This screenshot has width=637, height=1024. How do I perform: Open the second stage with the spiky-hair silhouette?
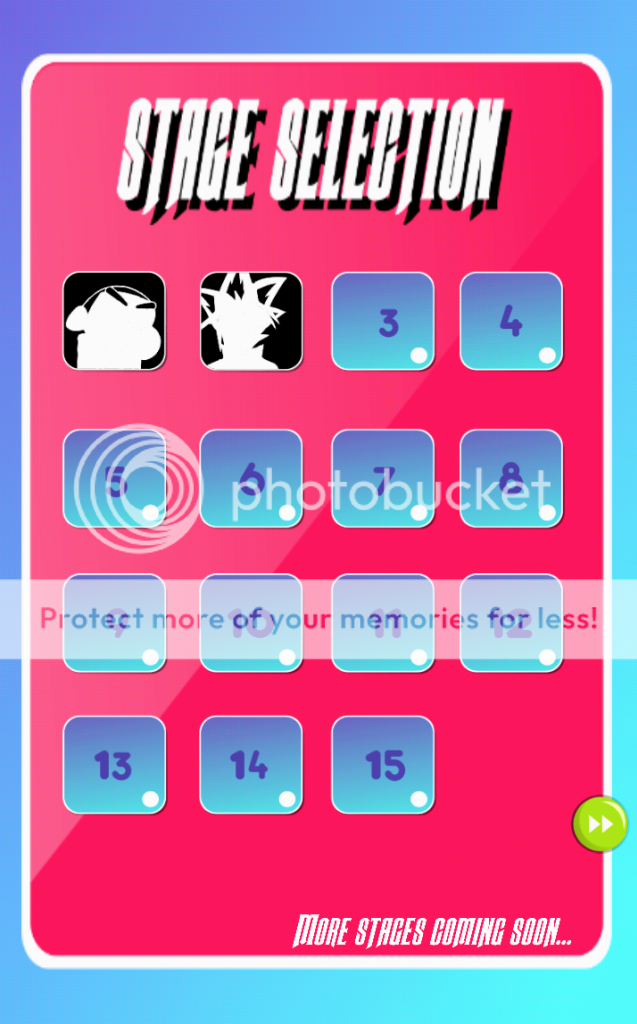[x=251, y=321]
